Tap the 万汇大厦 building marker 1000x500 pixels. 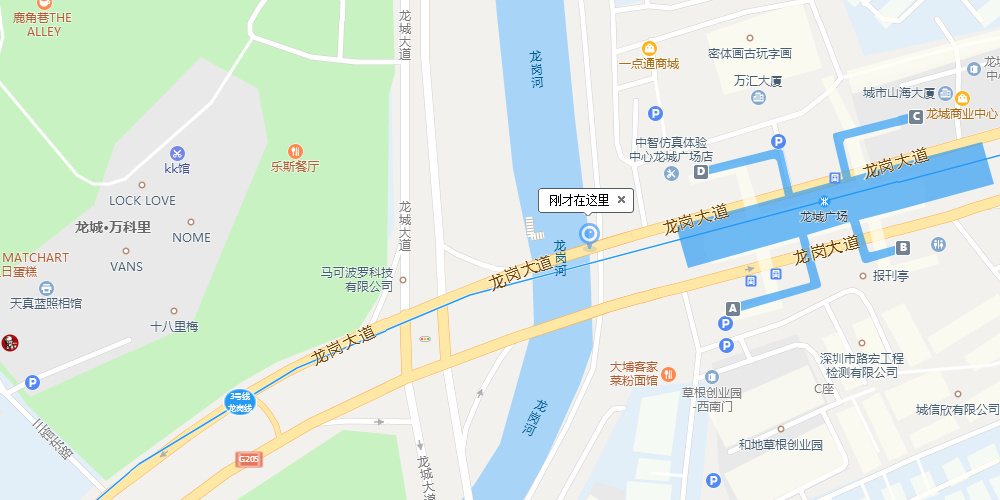[x=757, y=97]
